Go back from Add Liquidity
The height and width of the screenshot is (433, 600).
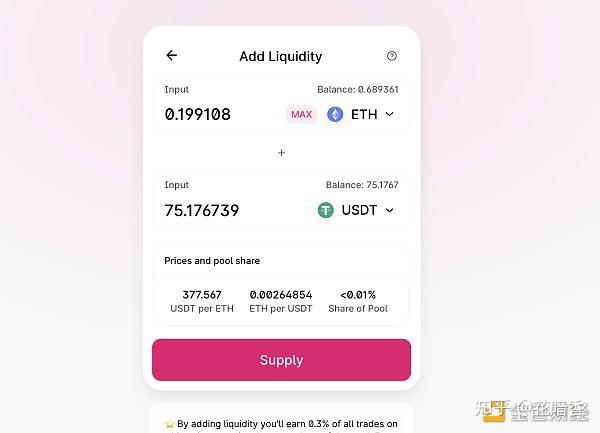click(171, 56)
